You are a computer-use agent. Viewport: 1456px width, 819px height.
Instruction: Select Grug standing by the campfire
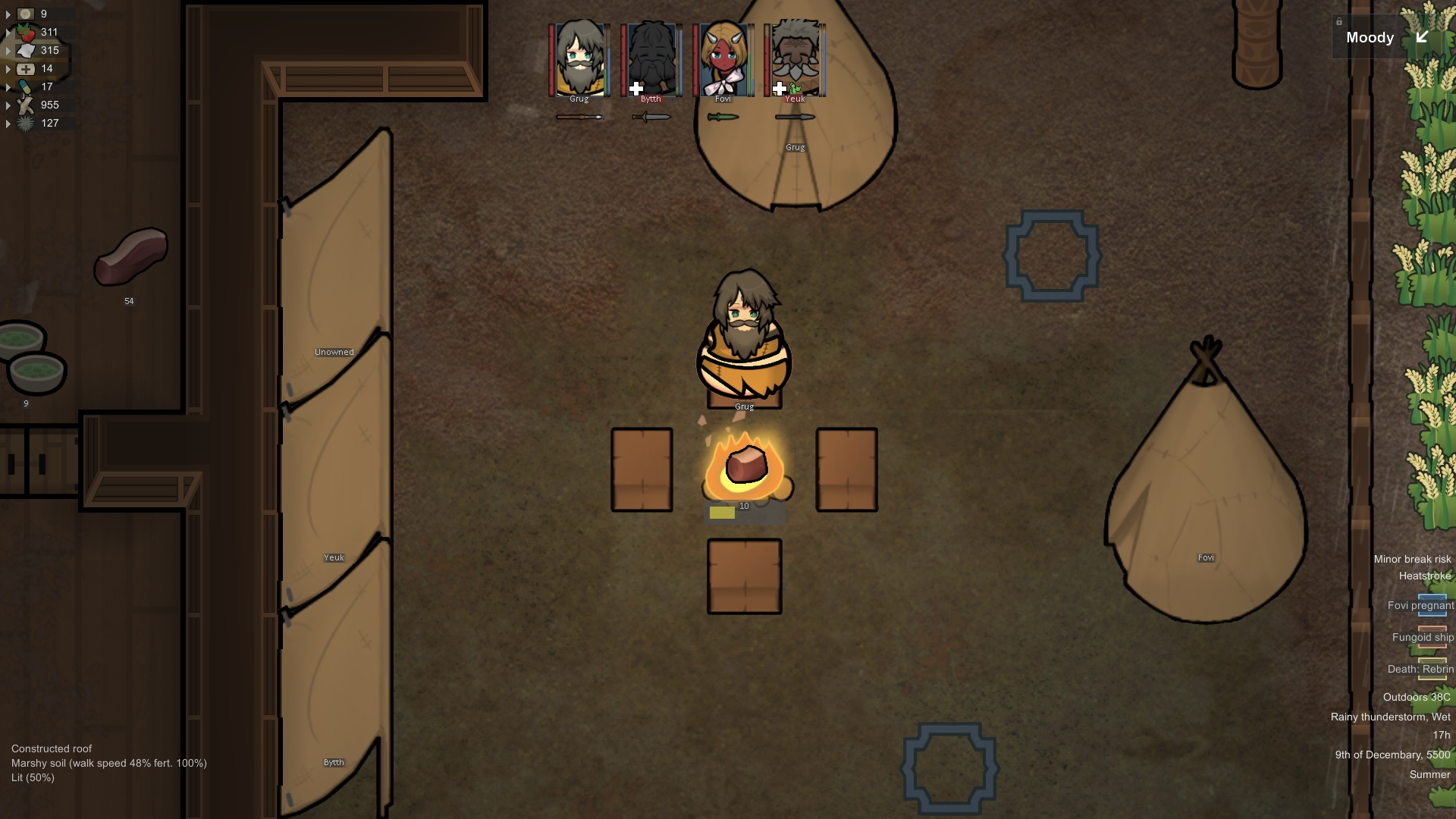[x=743, y=337]
